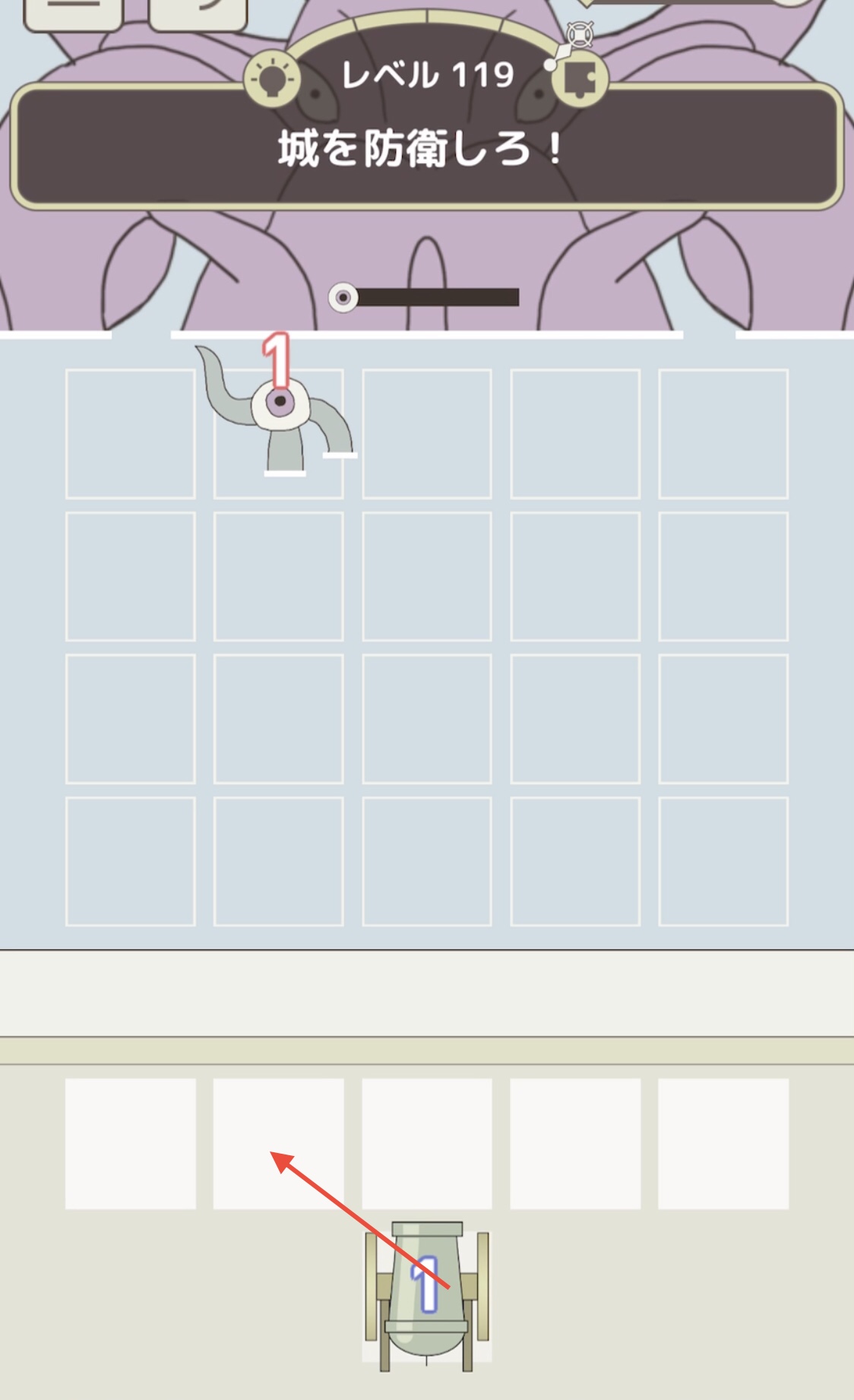This screenshot has height=1400, width=854.
Task: Open the puzzle piece icon
Action: pyautogui.click(x=580, y=78)
